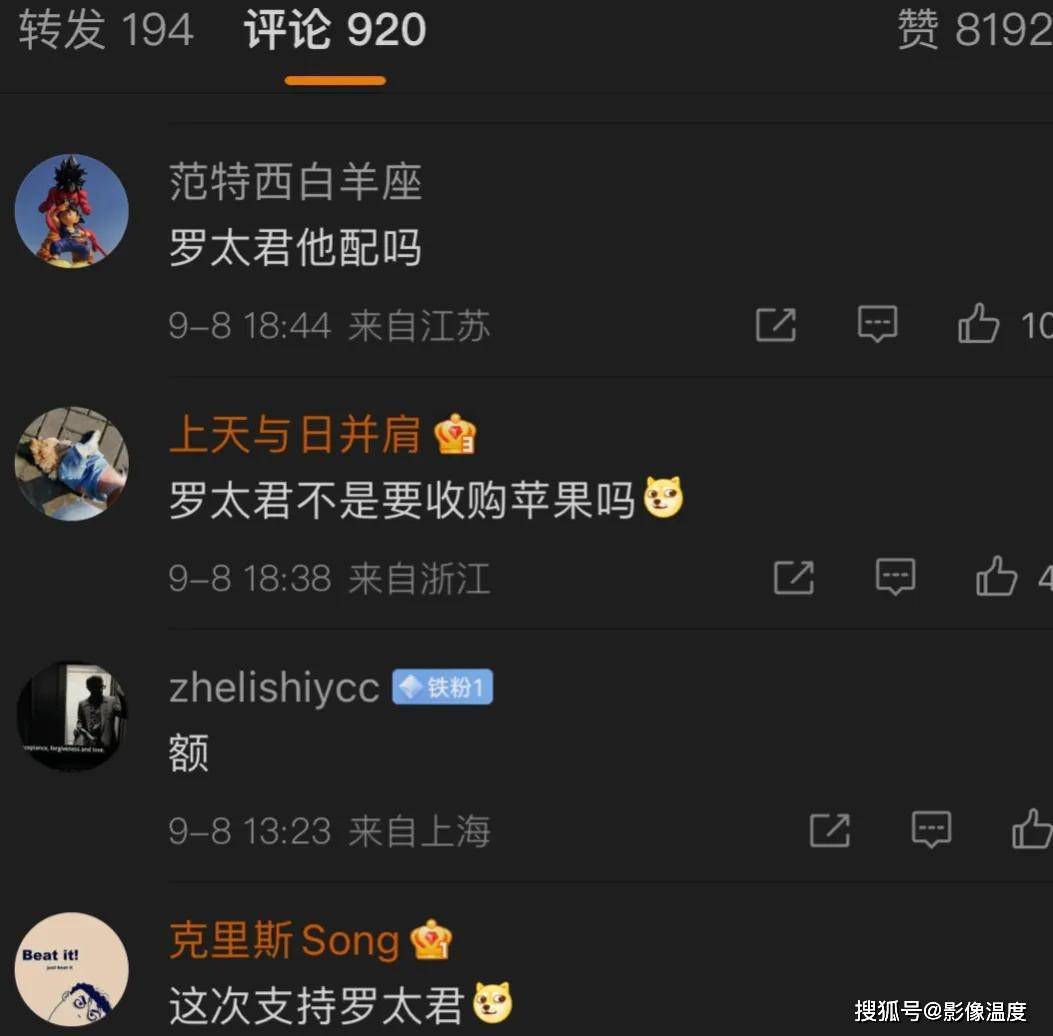Repost 上天与日并肩's comment
The height and width of the screenshot is (1036, 1053).
click(794, 577)
